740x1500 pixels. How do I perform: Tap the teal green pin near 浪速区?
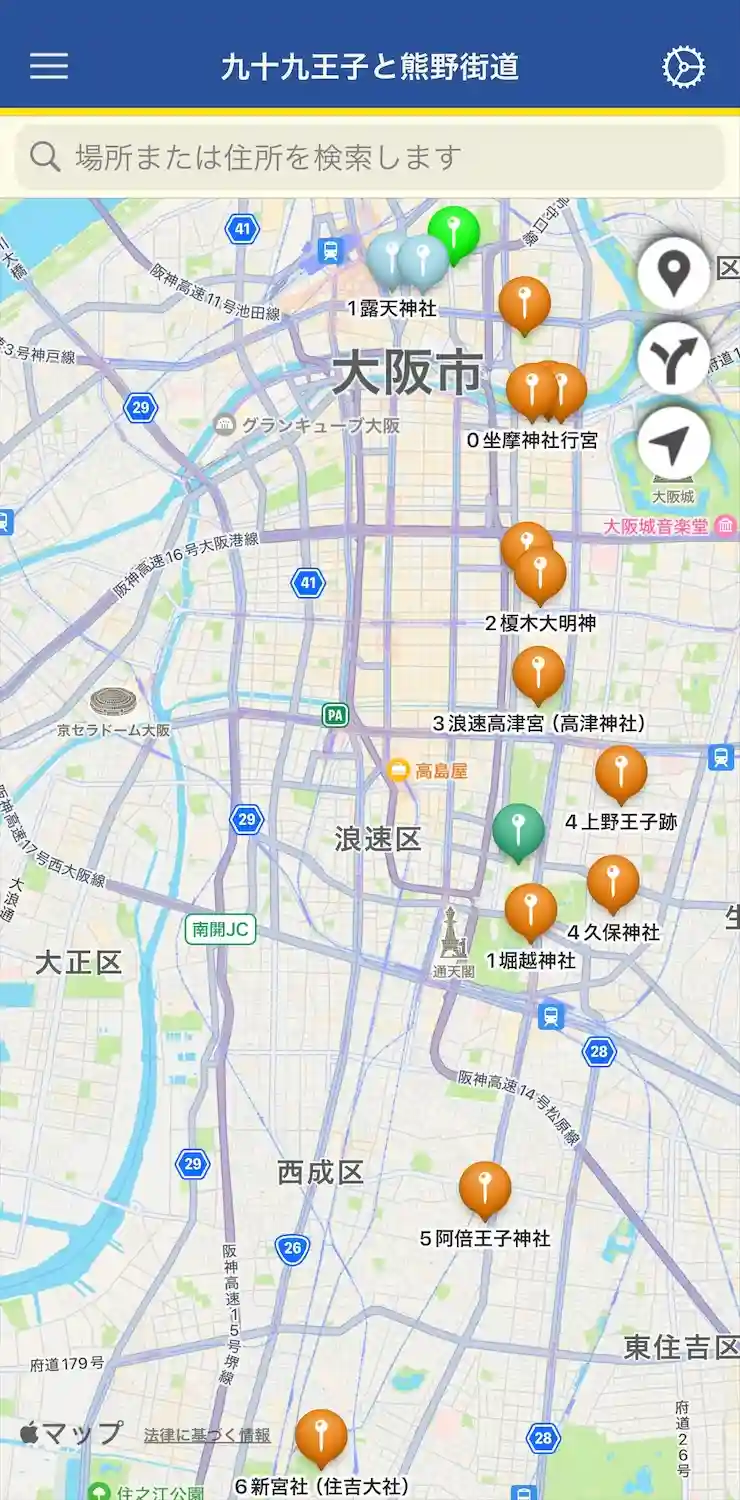pos(518,829)
